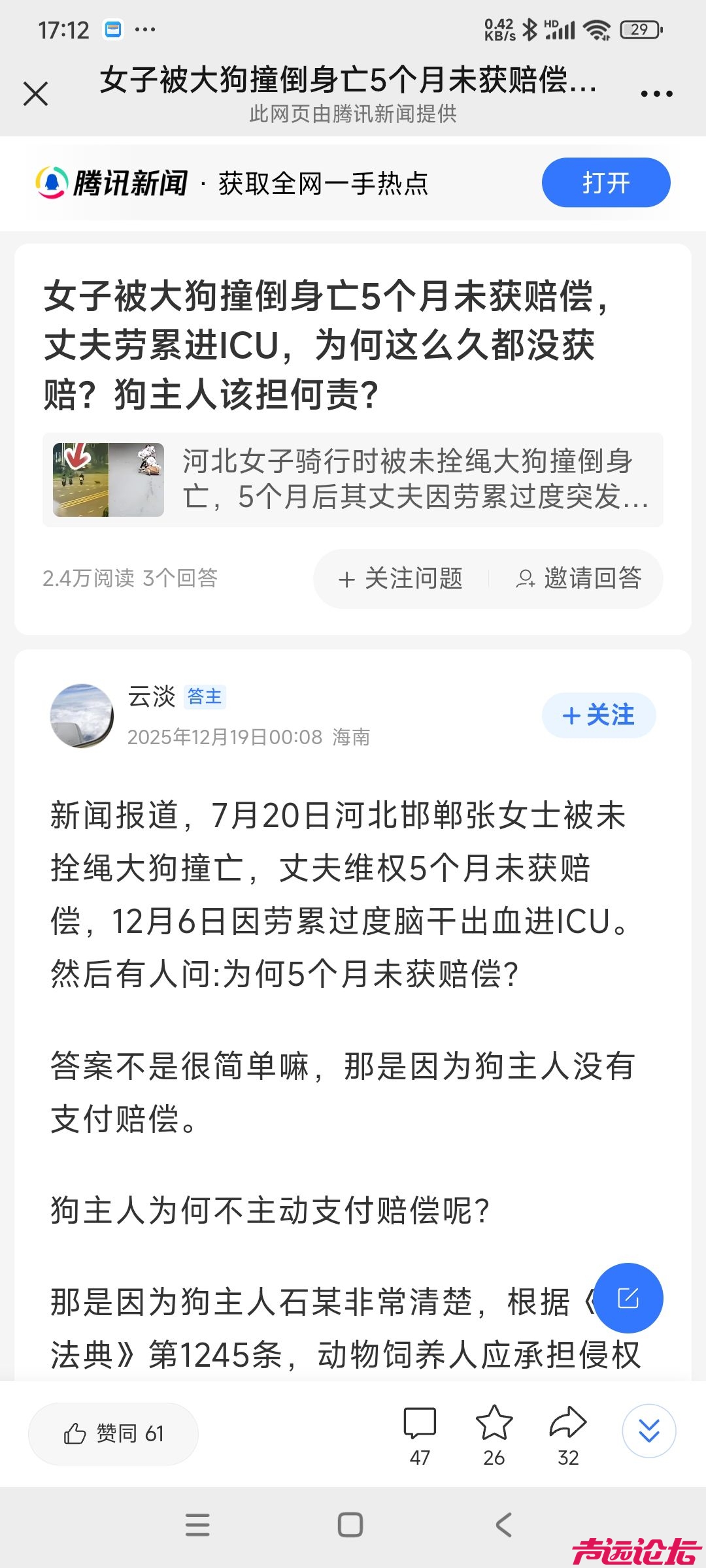706x1568 pixels.
Task: Return to the home screen
Action: click(350, 1525)
